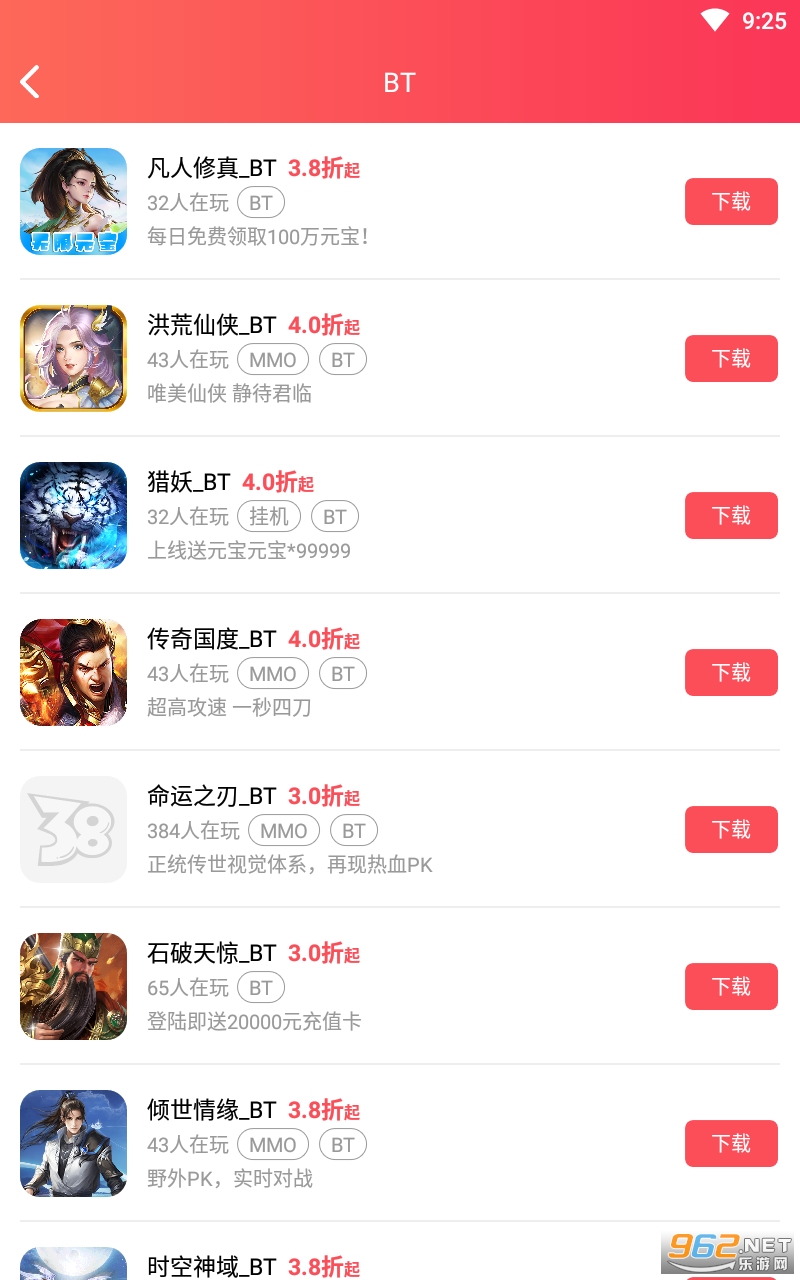Download 洪荒仙侠_BT

coord(731,359)
